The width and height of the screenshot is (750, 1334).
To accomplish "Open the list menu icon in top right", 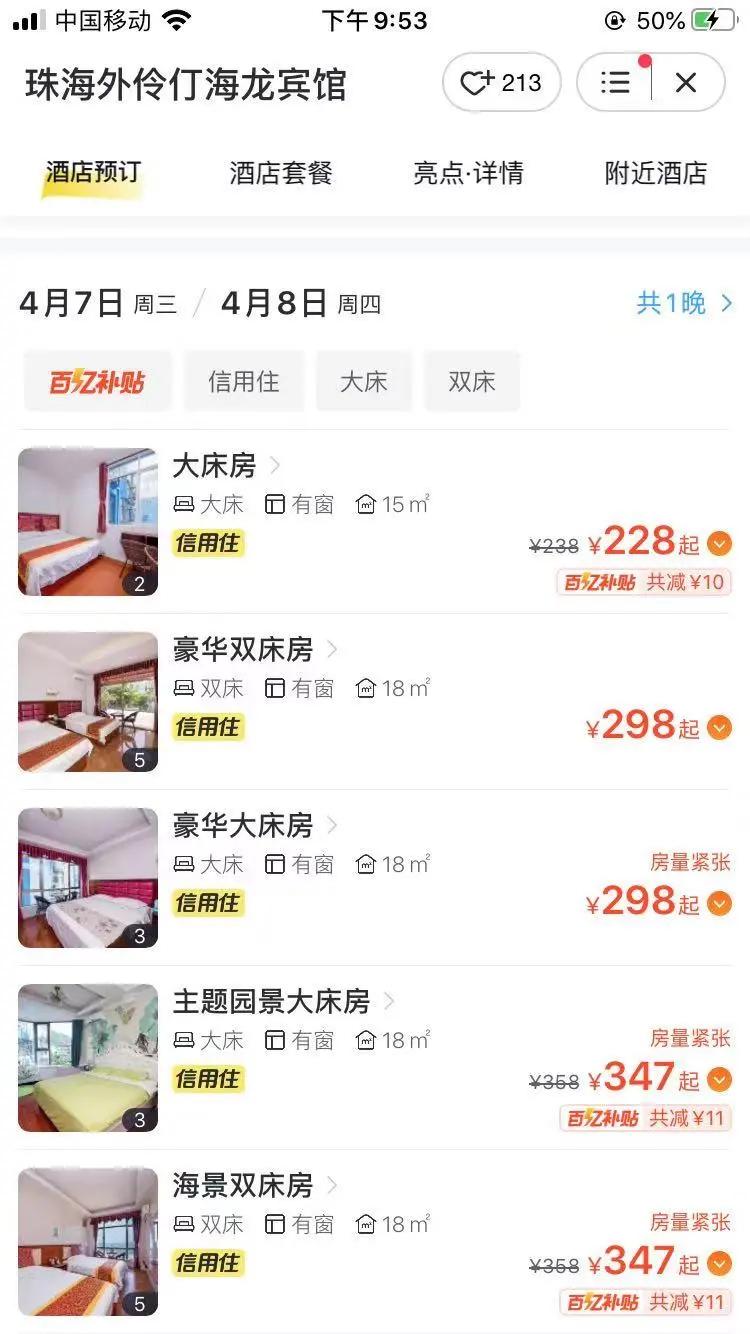I will (x=615, y=83).
